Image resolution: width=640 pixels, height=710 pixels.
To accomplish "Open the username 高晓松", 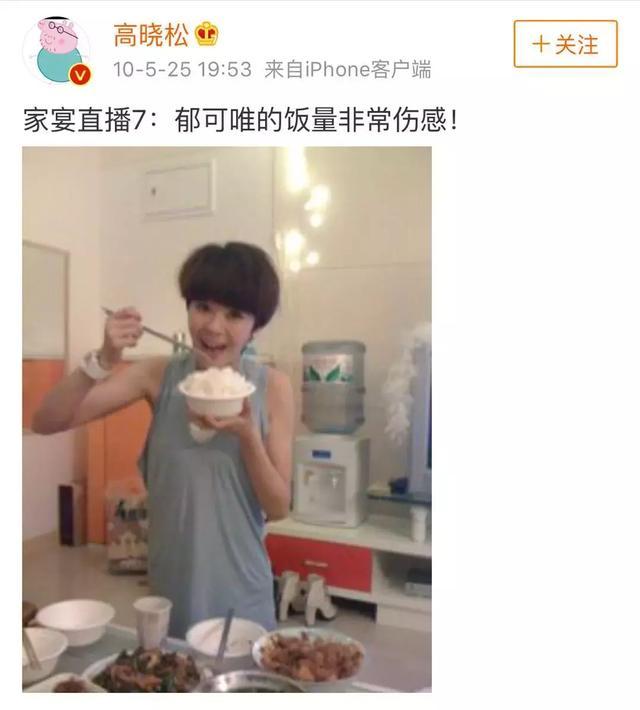I will 150,35.
